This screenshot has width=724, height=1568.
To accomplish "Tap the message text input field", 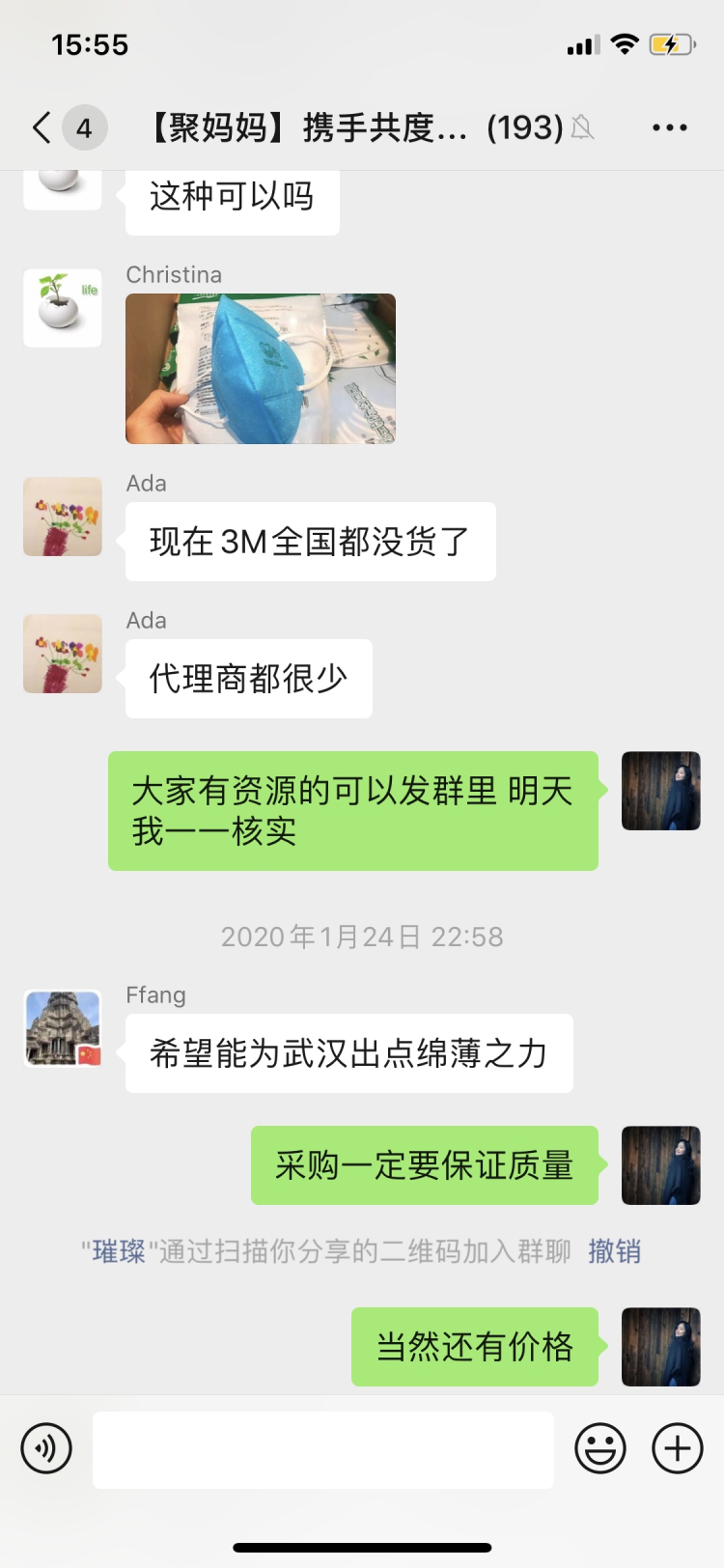I will coord(323,1449).
